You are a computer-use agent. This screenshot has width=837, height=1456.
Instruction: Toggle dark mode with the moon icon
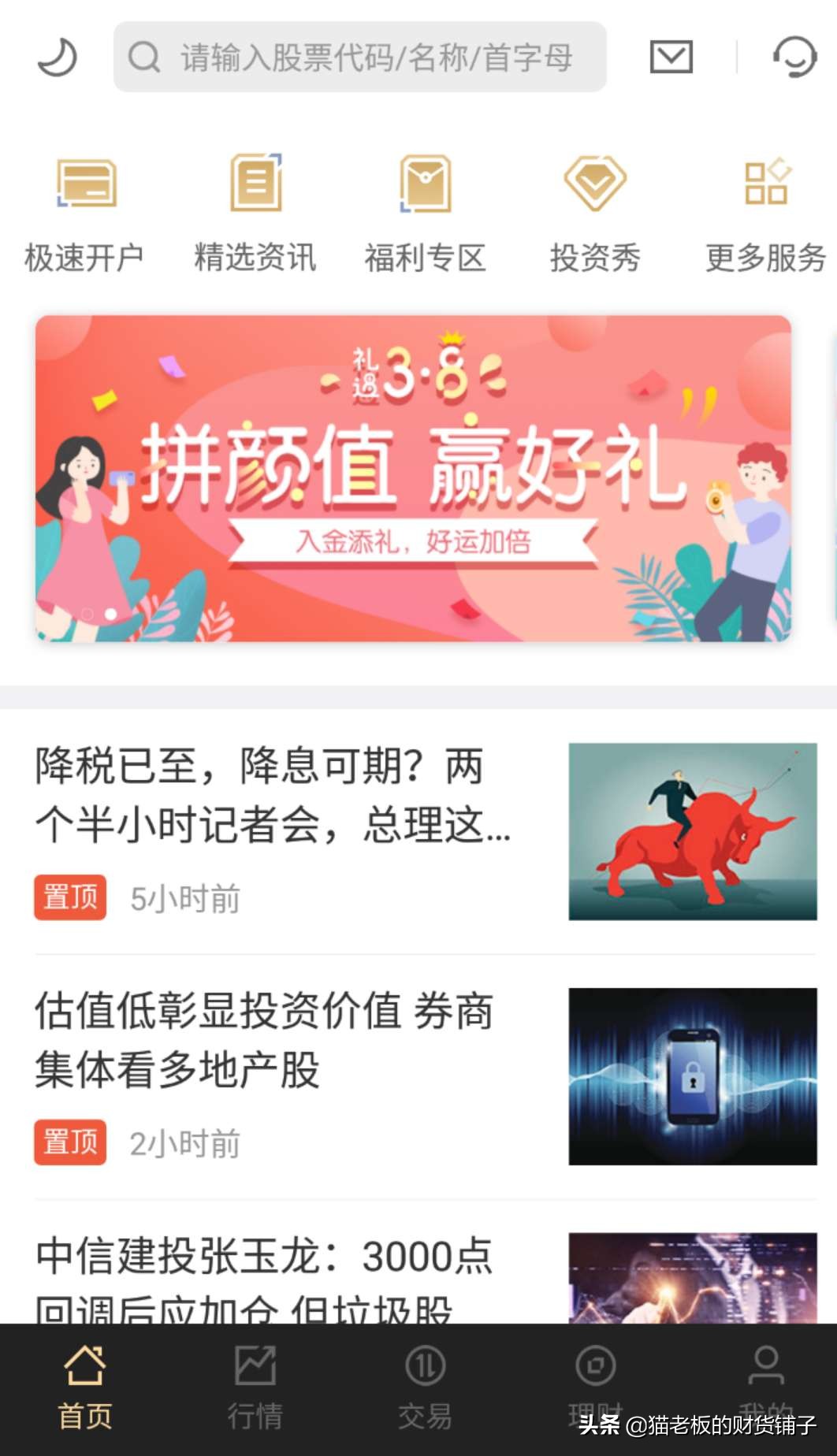click(x=58, y=57)
